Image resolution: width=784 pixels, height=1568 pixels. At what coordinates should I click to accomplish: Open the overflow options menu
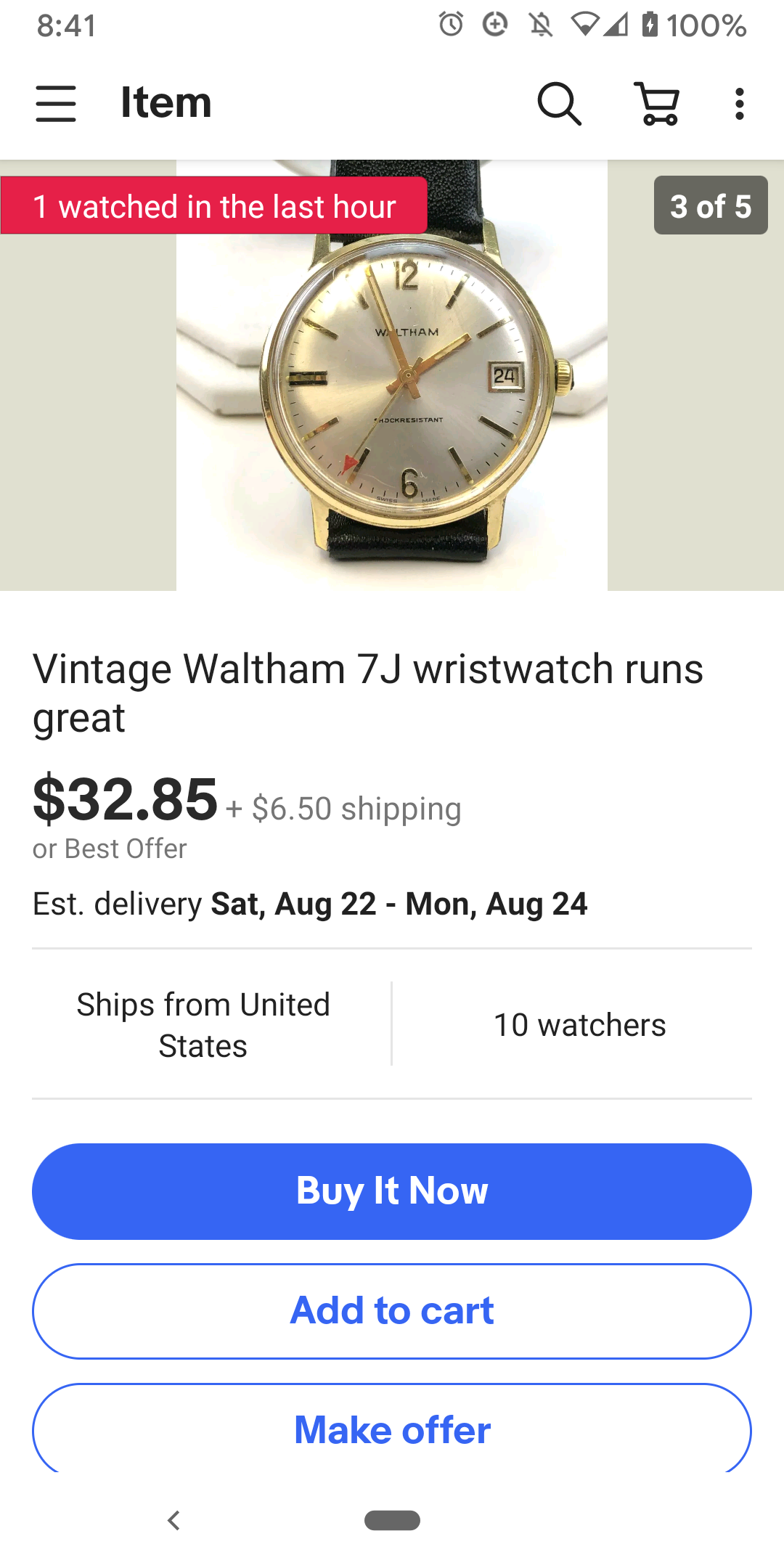[739, 103]
